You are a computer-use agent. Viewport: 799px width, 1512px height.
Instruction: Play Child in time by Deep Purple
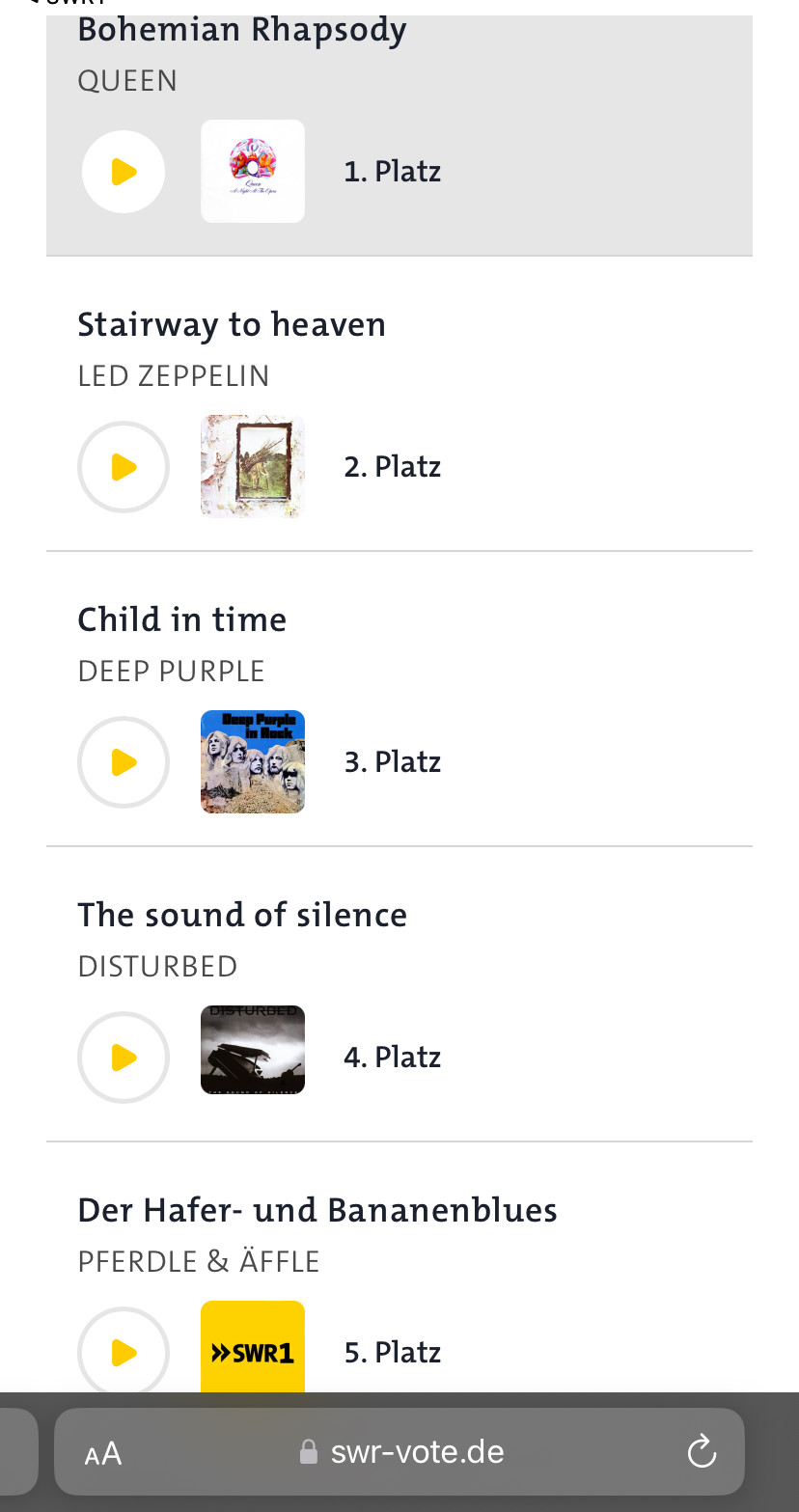click(124, 762)
